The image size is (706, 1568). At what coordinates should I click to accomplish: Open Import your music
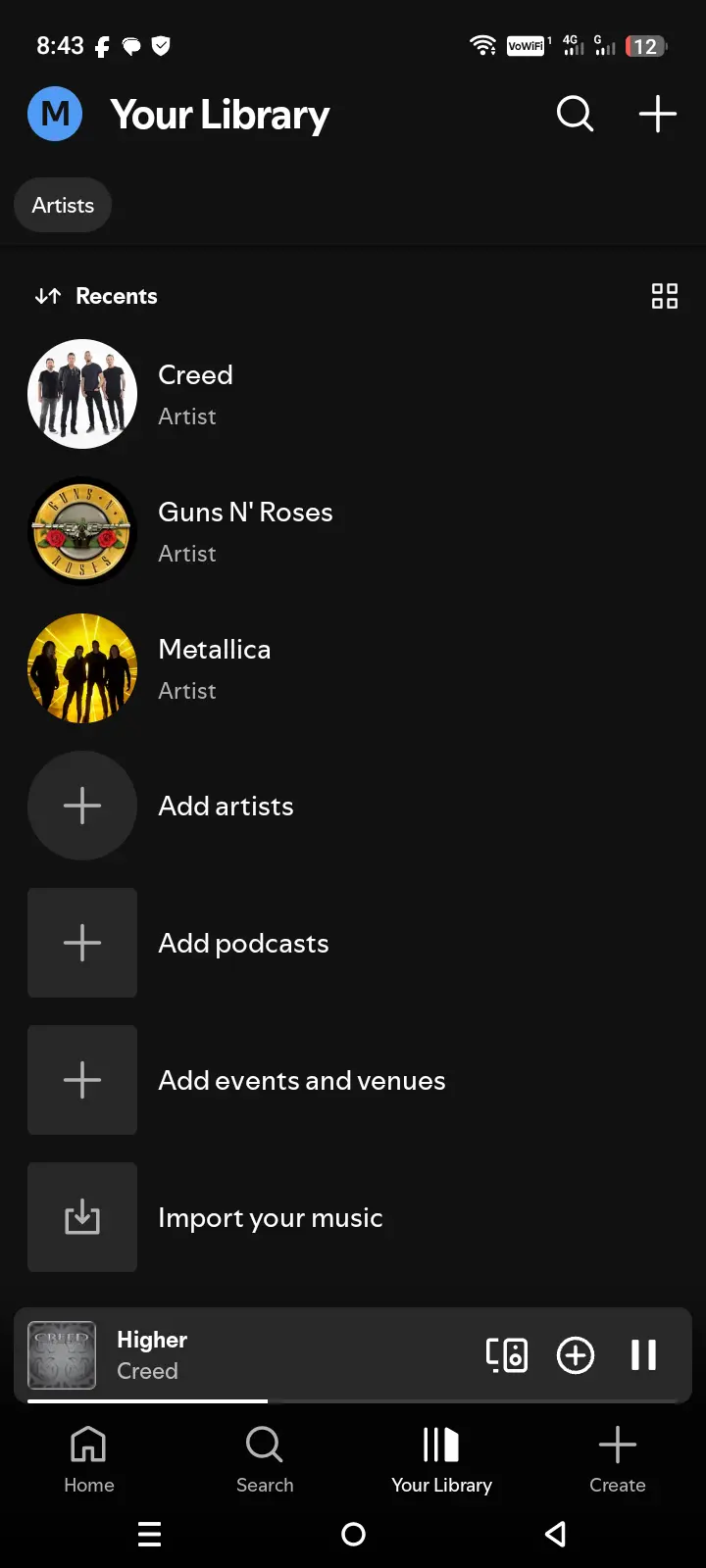[353, 1217]
